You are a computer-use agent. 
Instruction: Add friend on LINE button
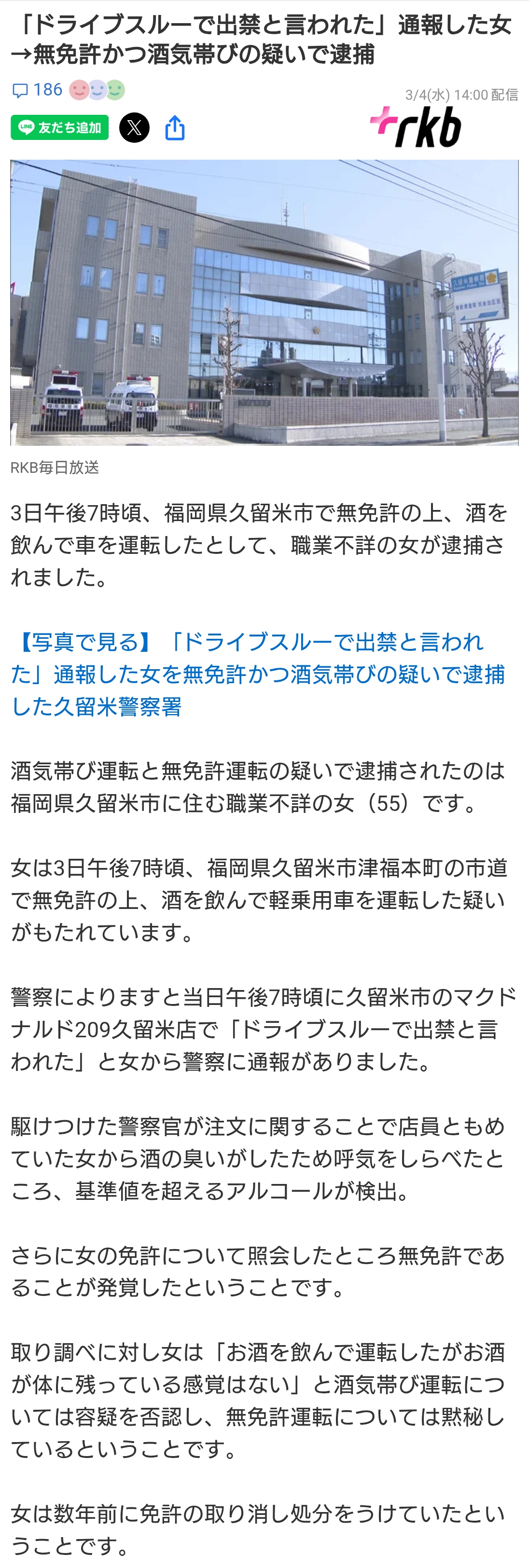pyautogui.click(x=60, y=128)
